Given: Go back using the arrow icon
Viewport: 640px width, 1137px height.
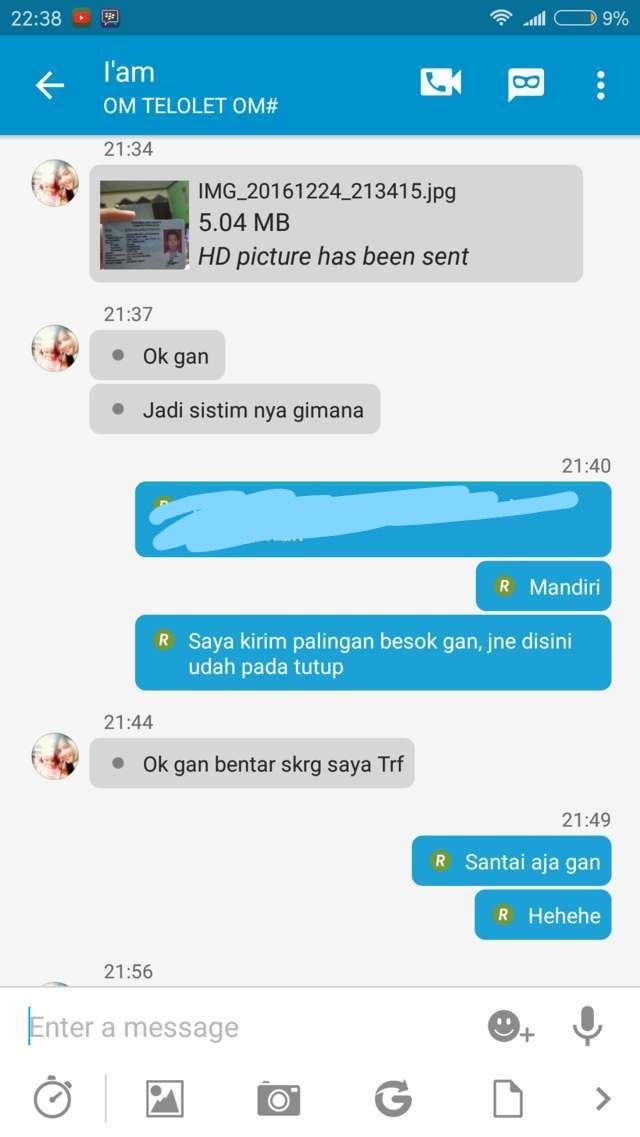Looking at the screenshot, I should 50,86.
